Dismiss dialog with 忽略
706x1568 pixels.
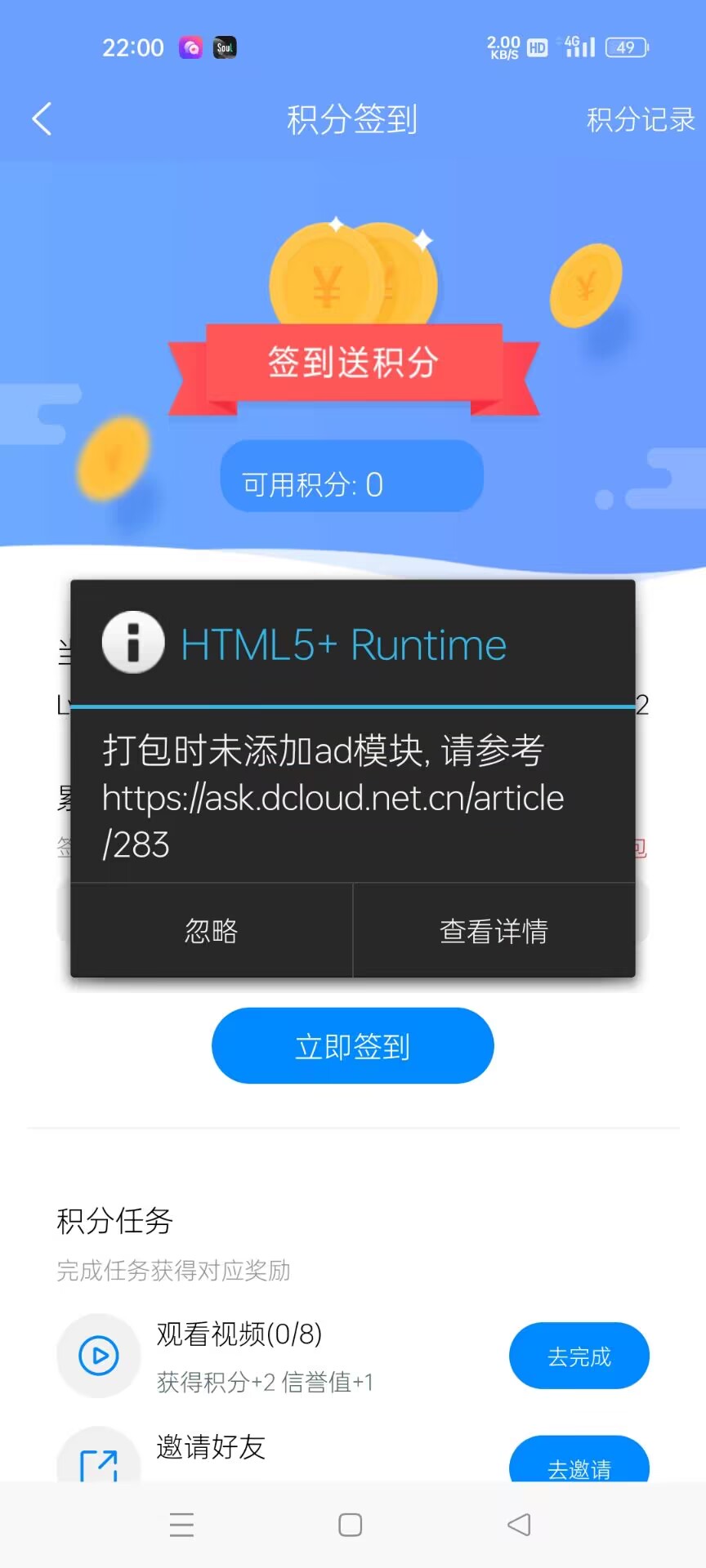point(212,930)
